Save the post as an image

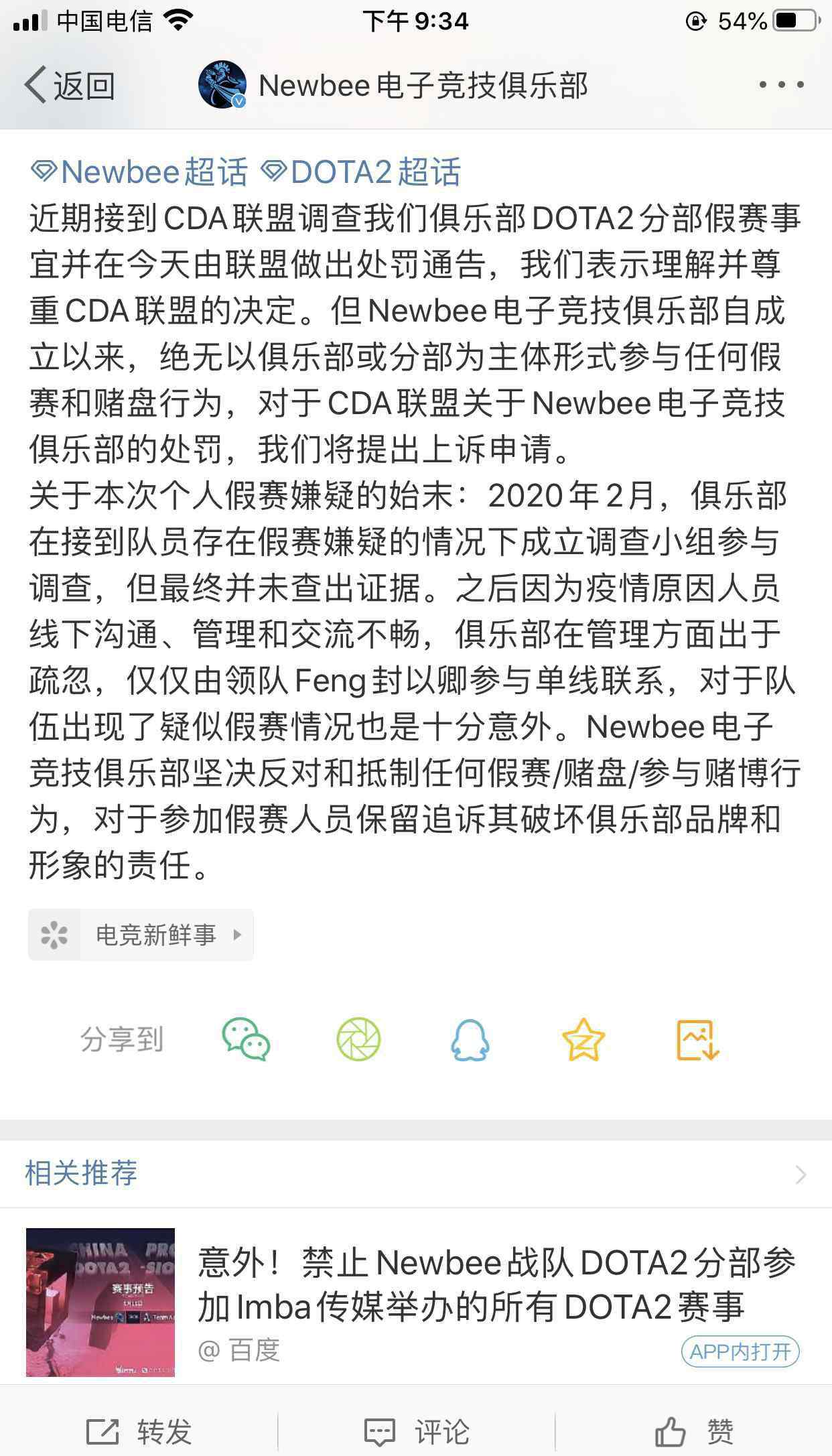(697, 1039)
